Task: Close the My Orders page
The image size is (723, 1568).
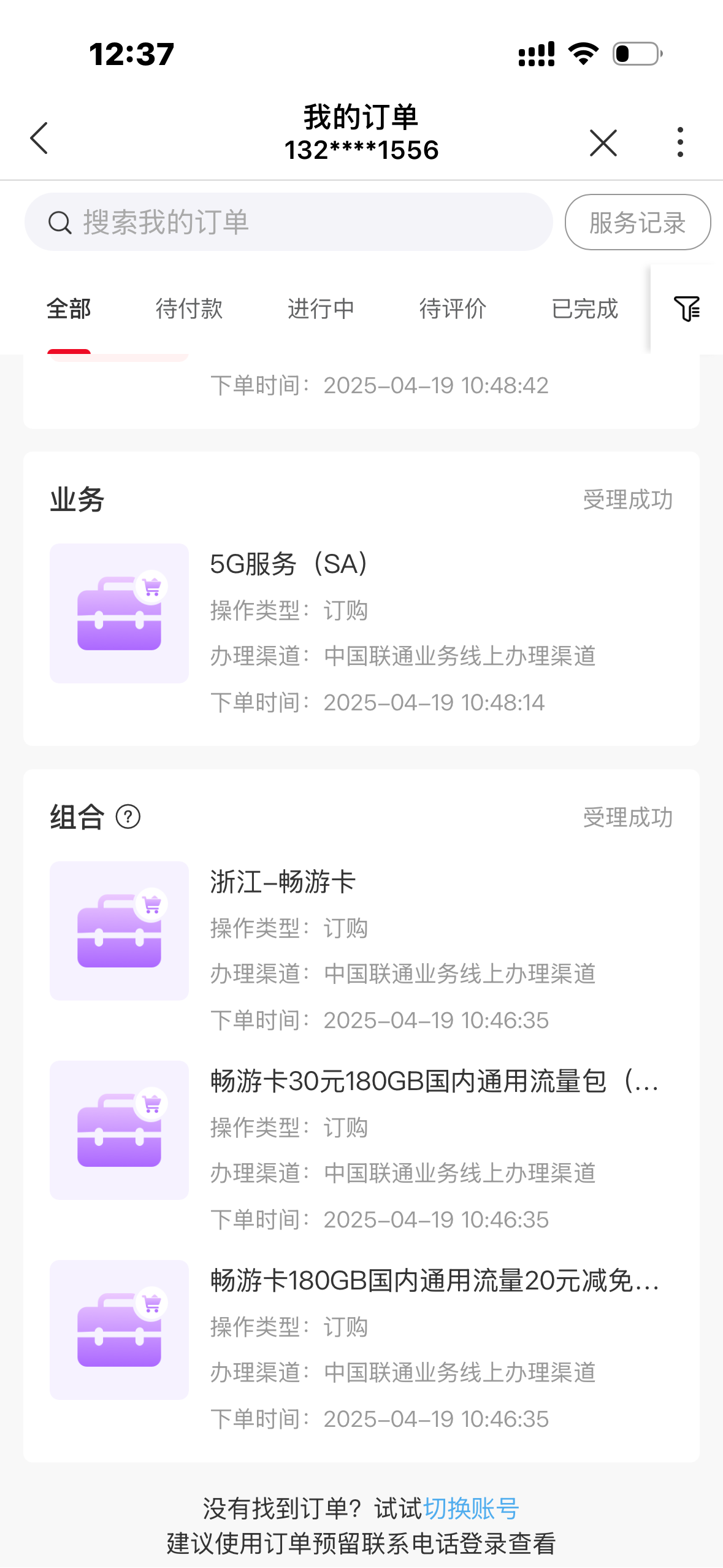Action: [x=603, y=143]
